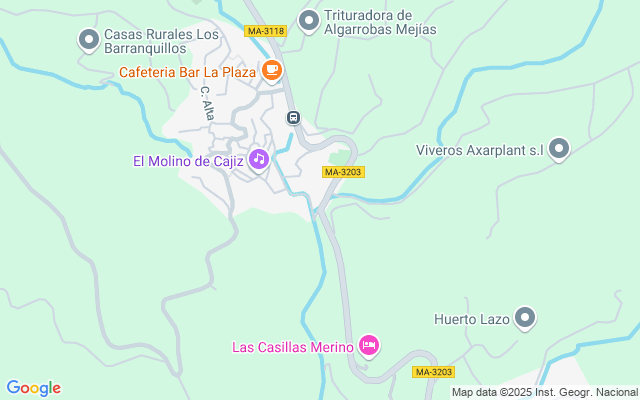The width and height of the screenshot is (640, 400).
Task: Tap Cafeteria Bar La Plaza marker
Action: (271, 70)
